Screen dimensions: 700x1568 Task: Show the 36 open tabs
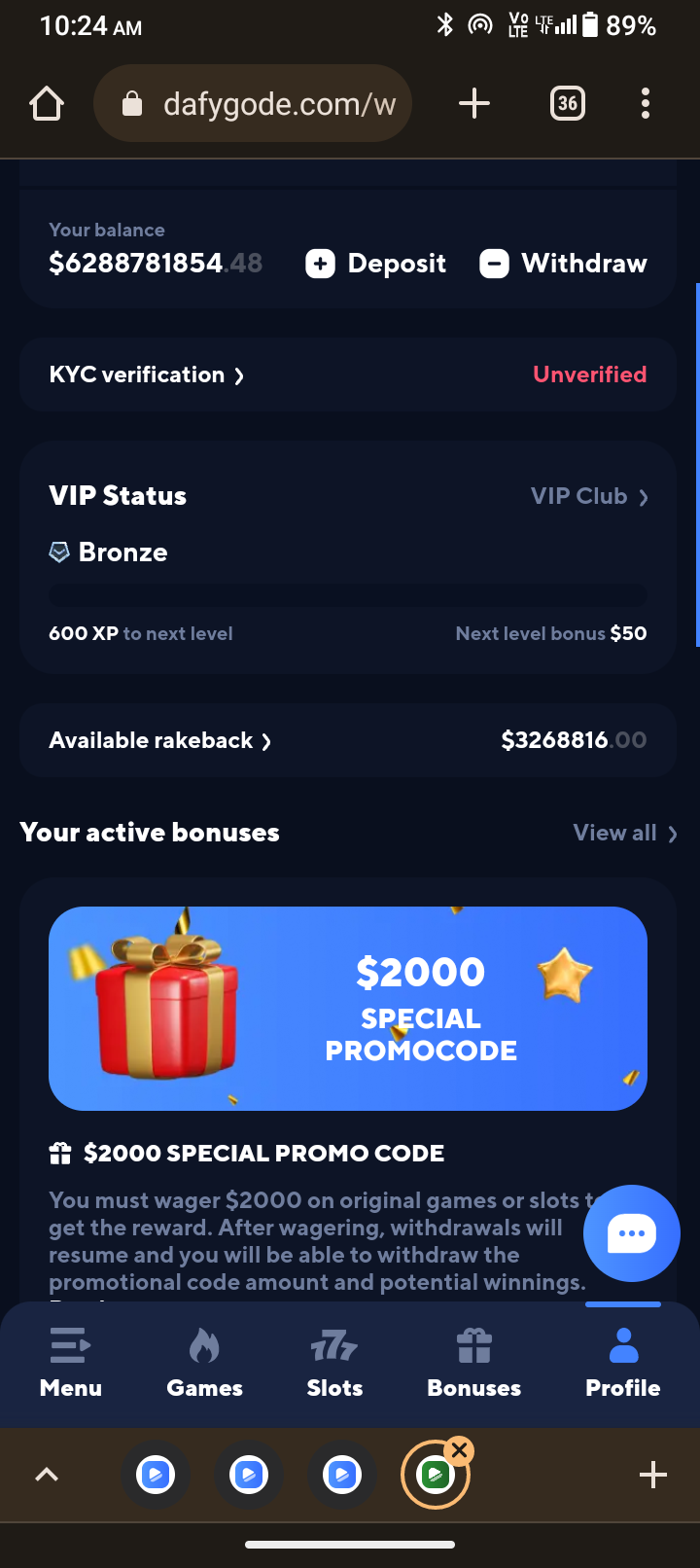[x=568, y=103]
